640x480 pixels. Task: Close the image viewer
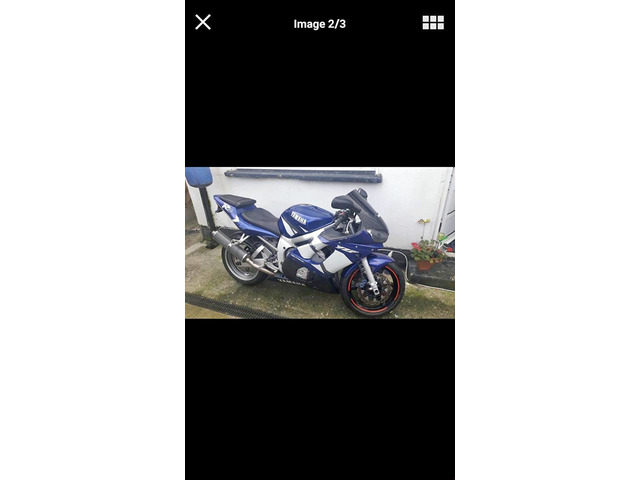tap(203, 22)
